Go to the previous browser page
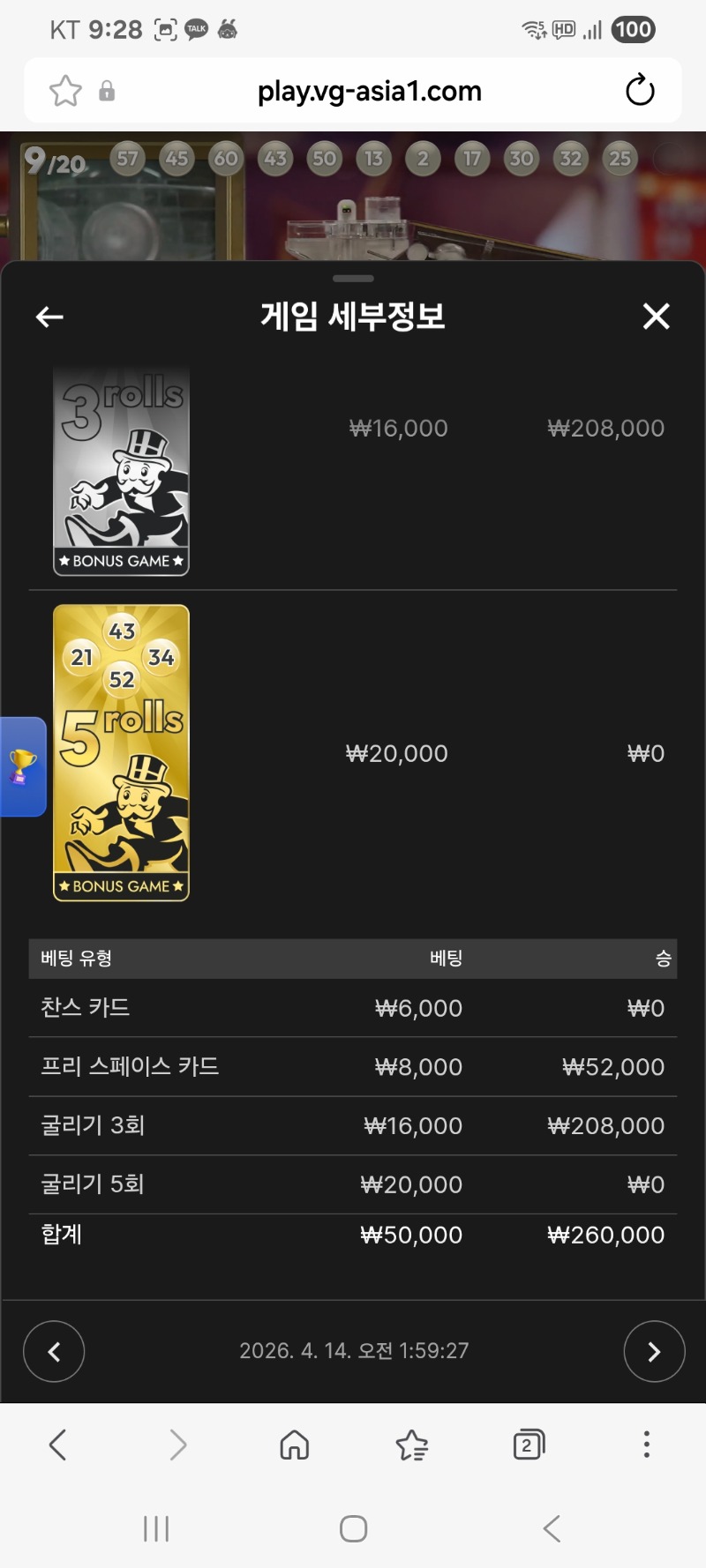The image size is (706, 1568). pos(58,1445)
